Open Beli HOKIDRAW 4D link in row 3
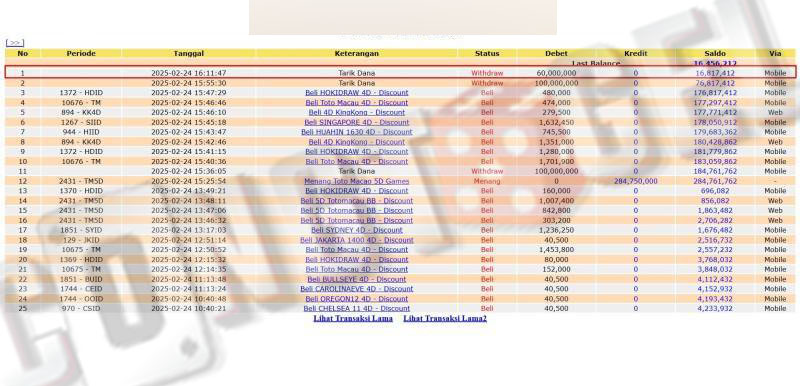800x386 pixels. (x=357, y=93)
